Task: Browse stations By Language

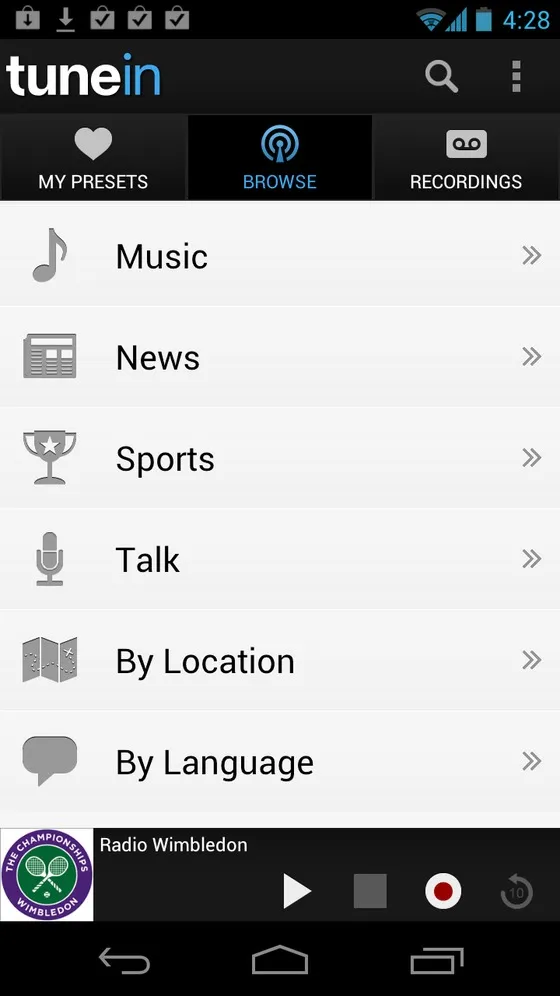Action: tap(280, 762)
